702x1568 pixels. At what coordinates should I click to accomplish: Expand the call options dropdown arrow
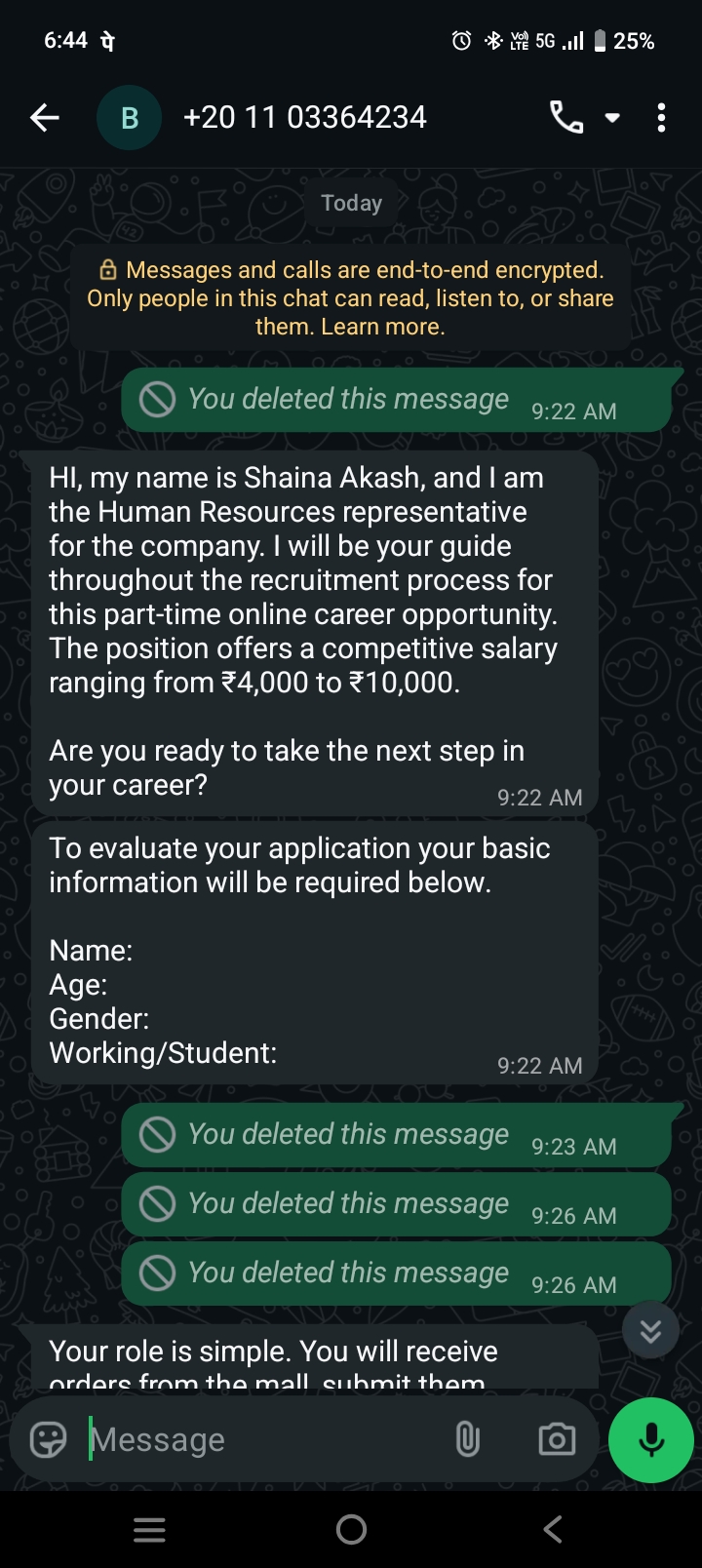tap(612, 118)
